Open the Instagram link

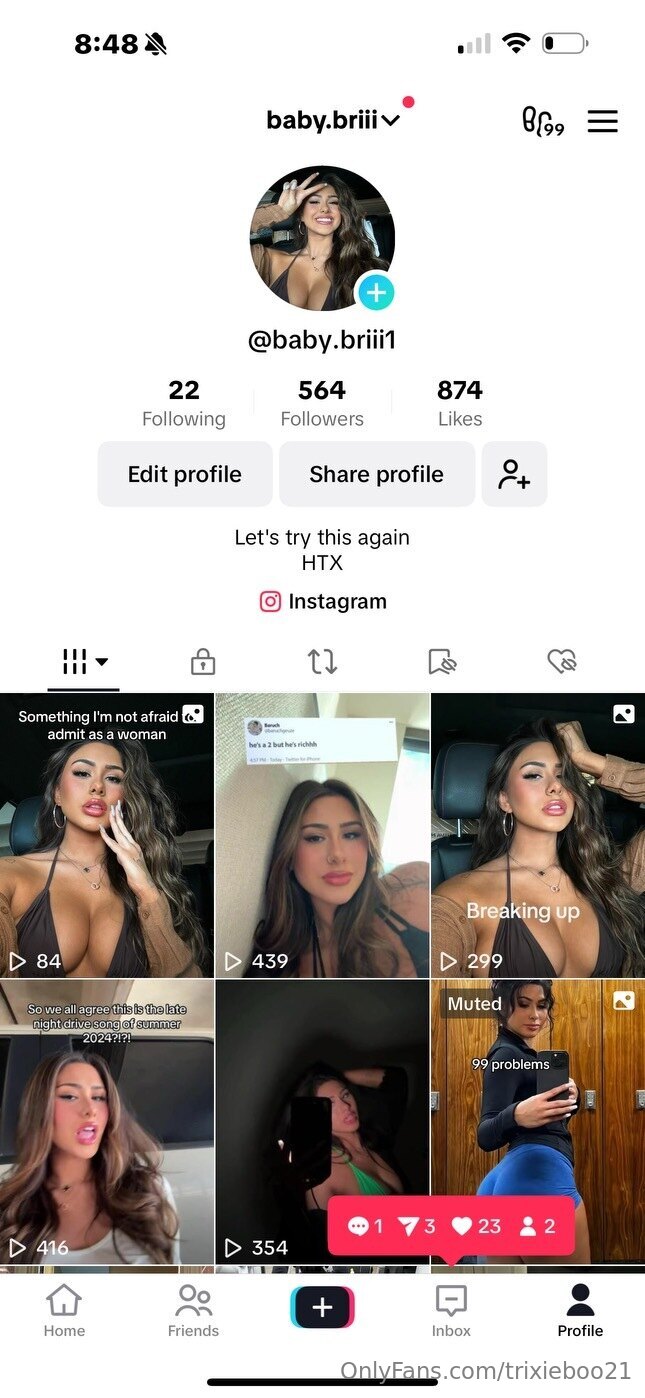[x=323, y=602]
